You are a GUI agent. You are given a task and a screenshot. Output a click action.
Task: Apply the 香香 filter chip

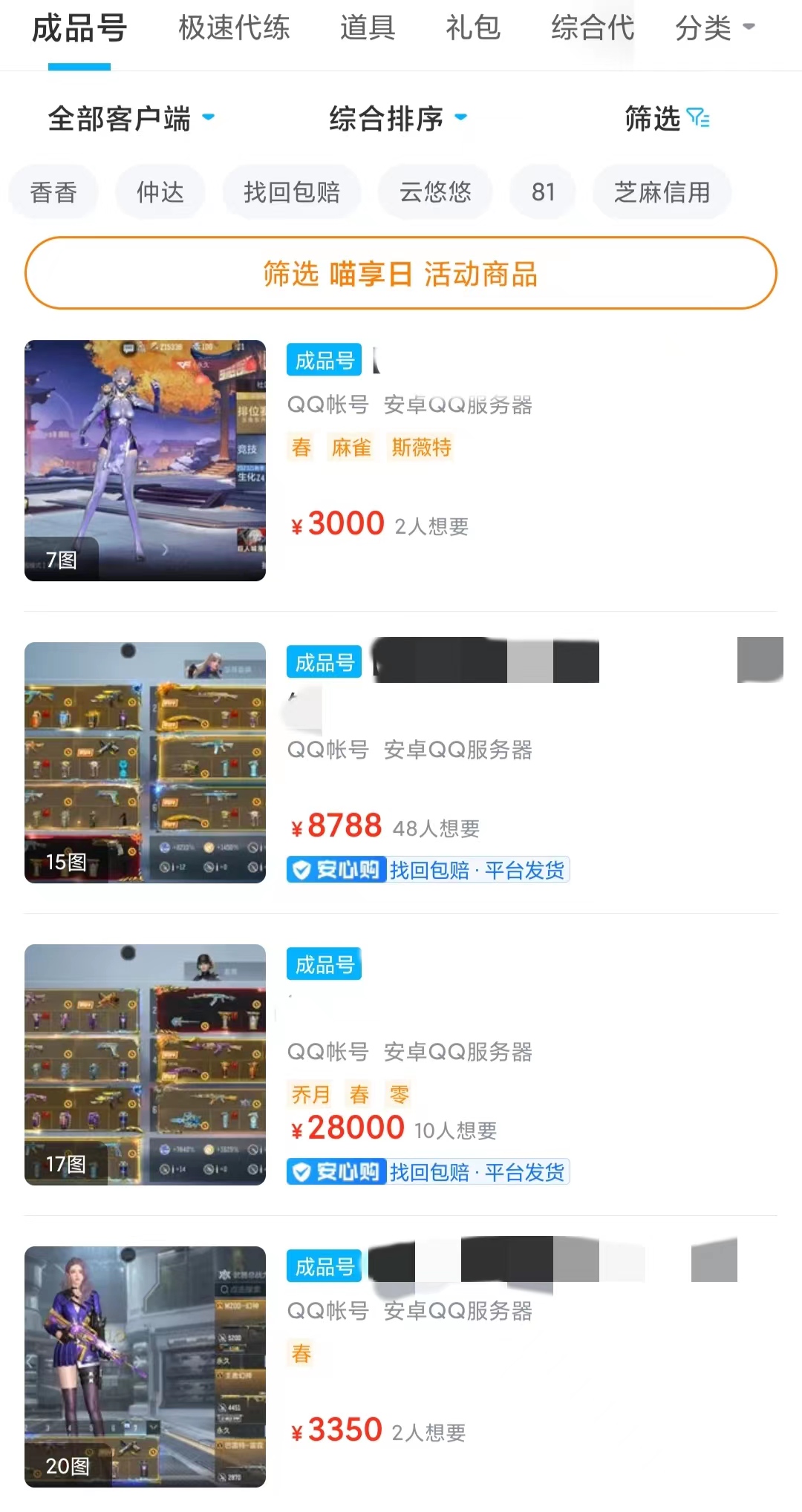point(53,192)
